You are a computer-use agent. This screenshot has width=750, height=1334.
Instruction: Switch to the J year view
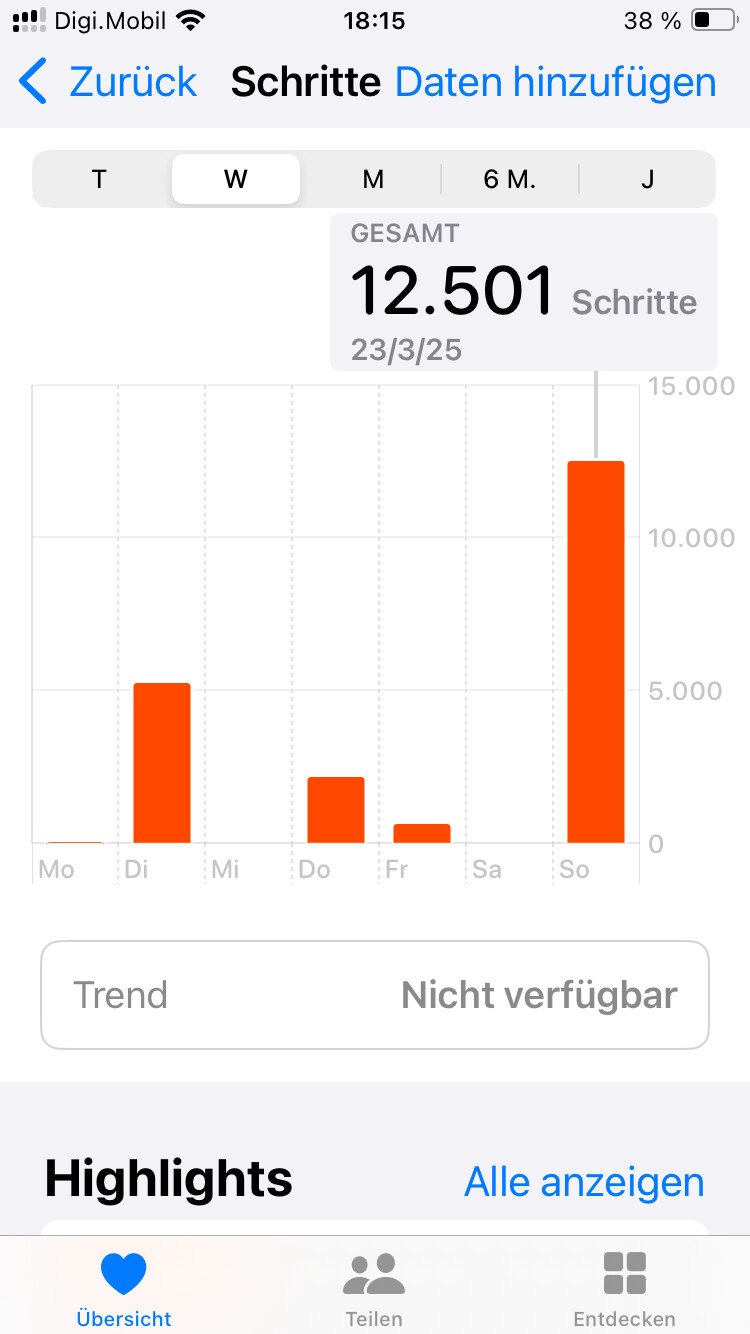coord(648,179)
